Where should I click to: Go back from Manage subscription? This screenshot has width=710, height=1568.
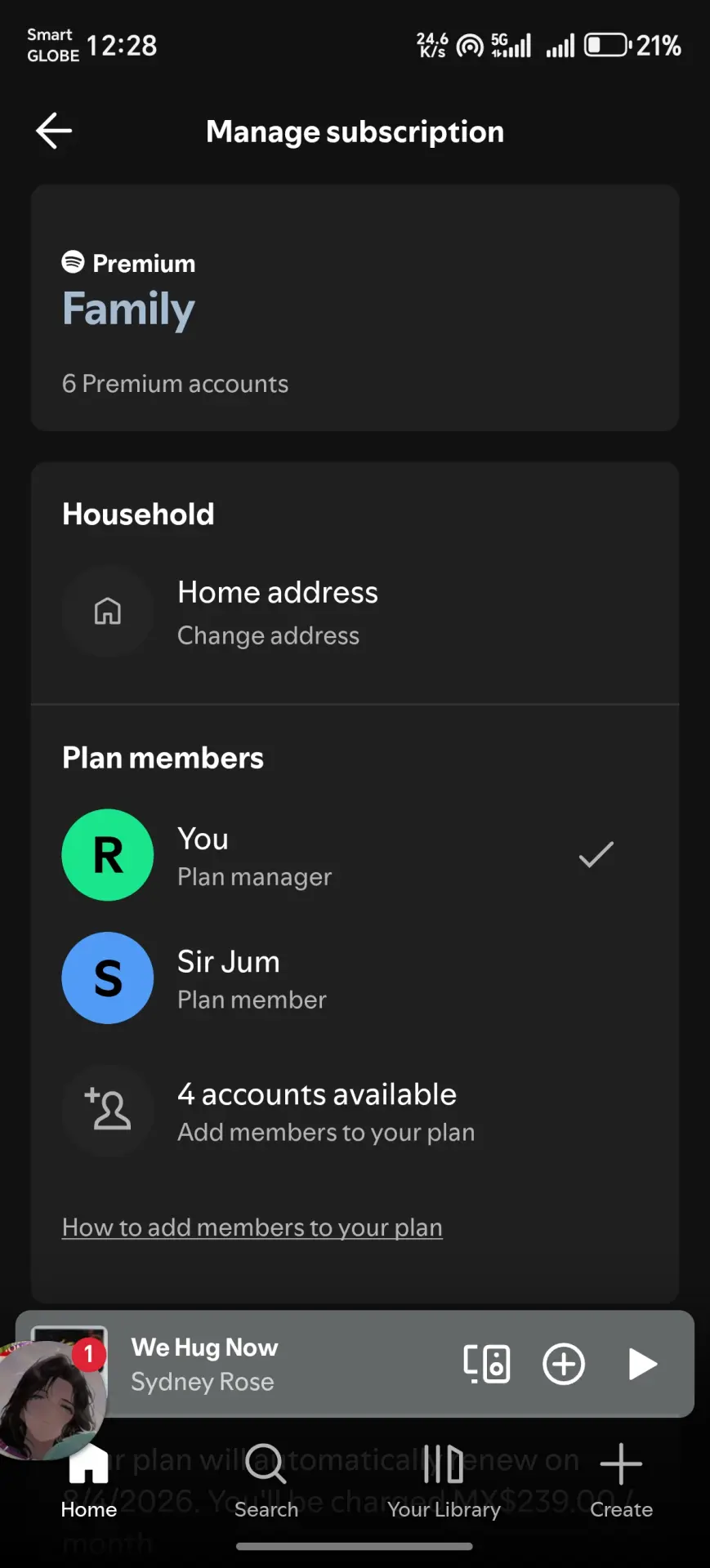click(54, 131)
